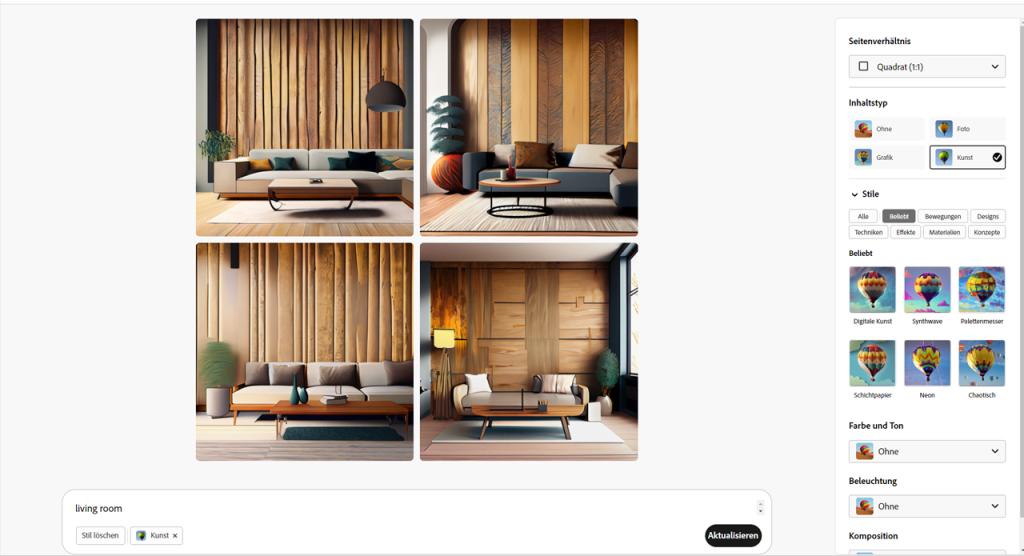This screenshot has height=556, width=1024.
Task: Select the Ohne content type
Action: (886, 129)
